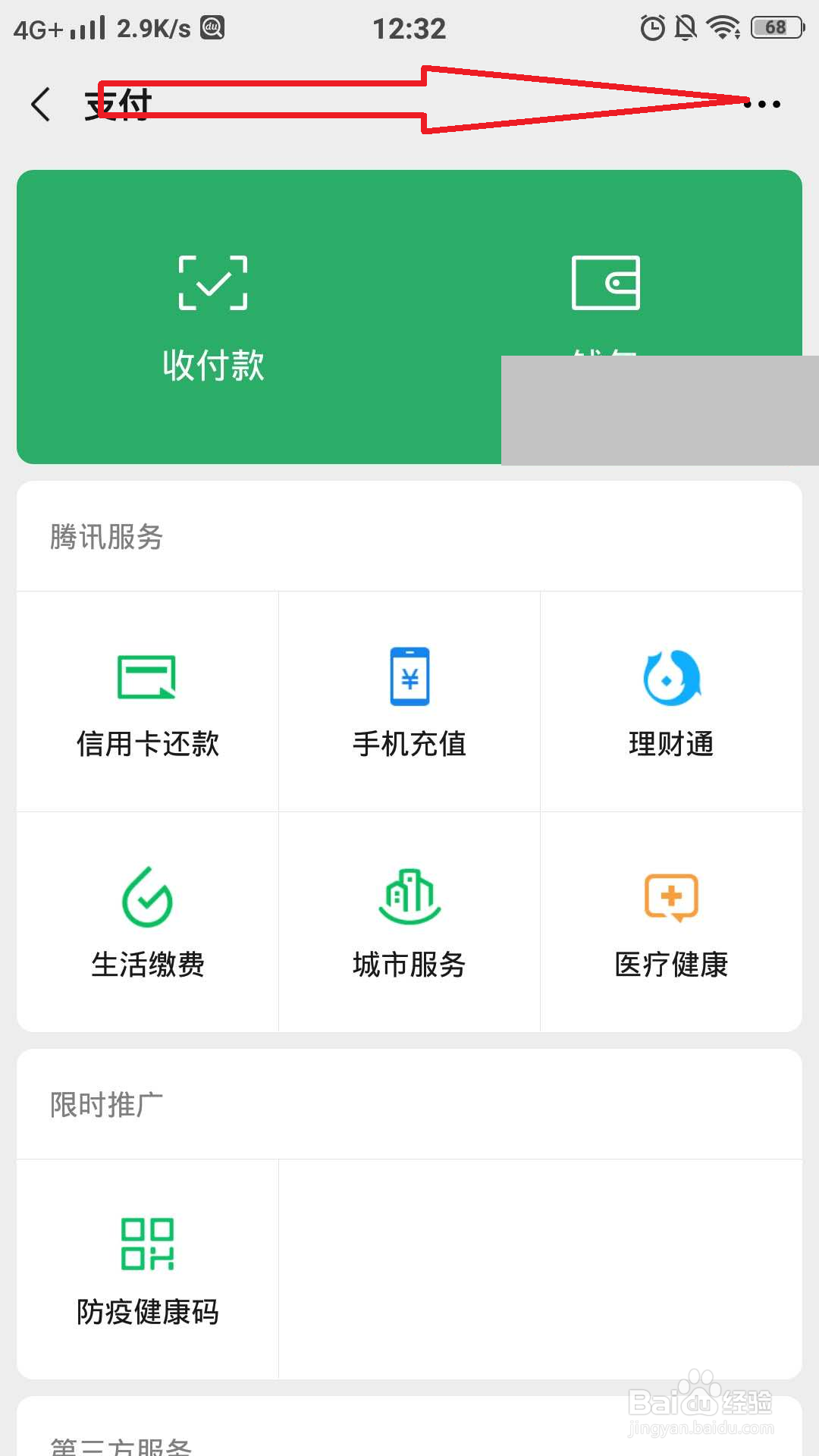Tap the alarm clock status bar icon
Viewport: 819px width, 1456px height.
651,27
